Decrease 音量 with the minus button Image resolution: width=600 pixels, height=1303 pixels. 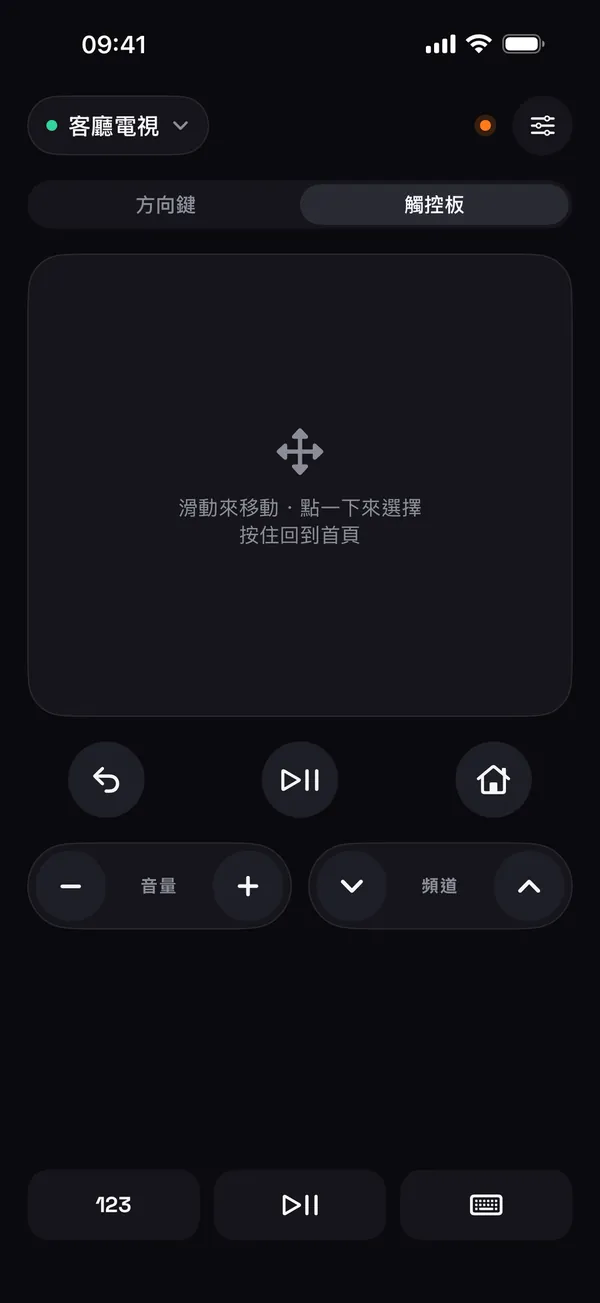pos(71,886)
